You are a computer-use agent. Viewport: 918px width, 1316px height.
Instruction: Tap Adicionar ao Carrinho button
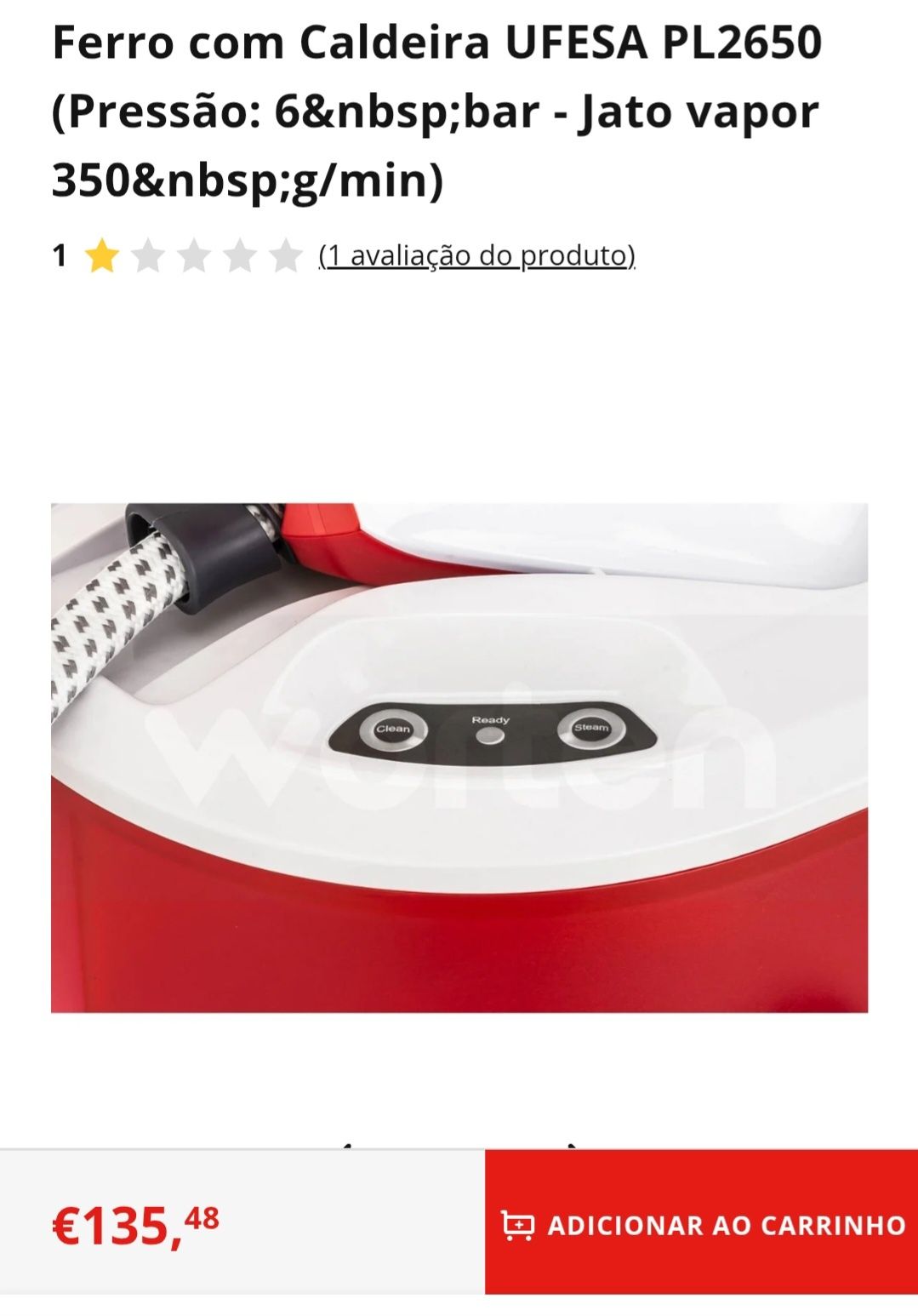[702, 1223]
